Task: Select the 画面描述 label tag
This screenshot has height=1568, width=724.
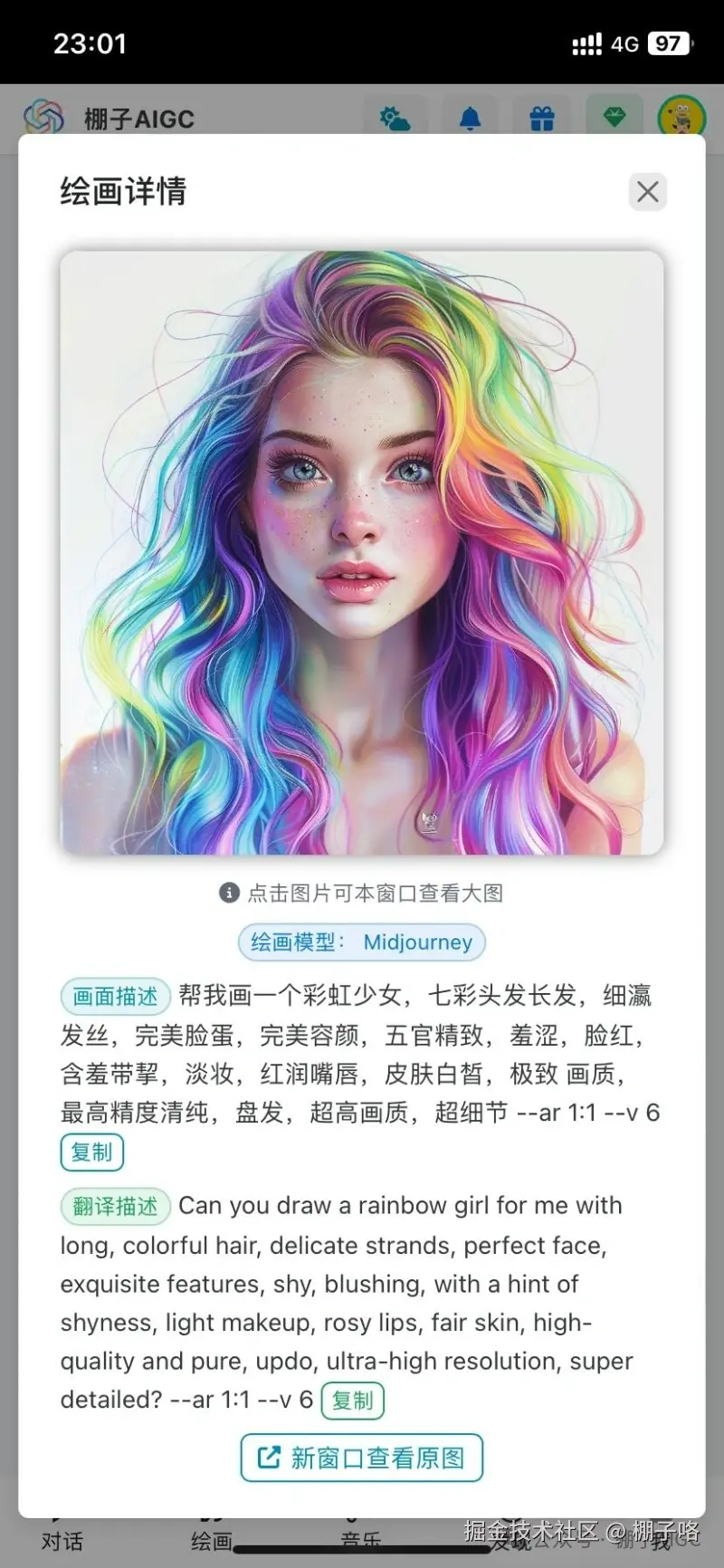Action: point(114,996)
